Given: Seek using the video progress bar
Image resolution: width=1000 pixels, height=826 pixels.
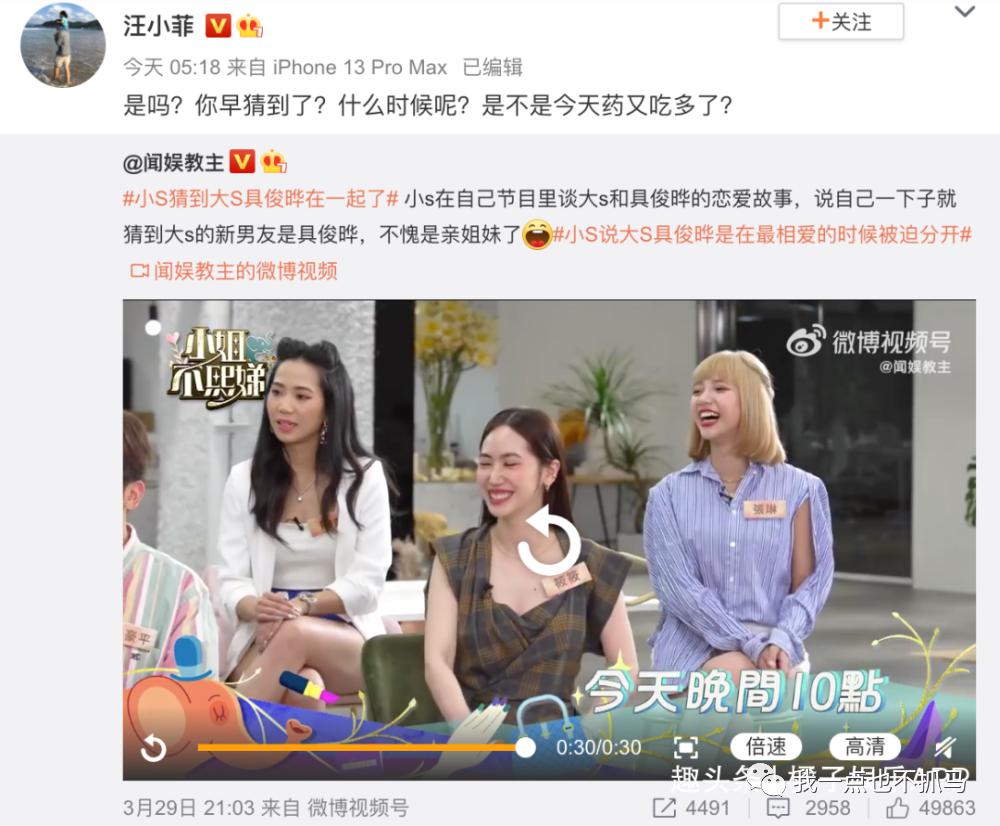Looking at the screenshot, I should click(x=360, y=747).
